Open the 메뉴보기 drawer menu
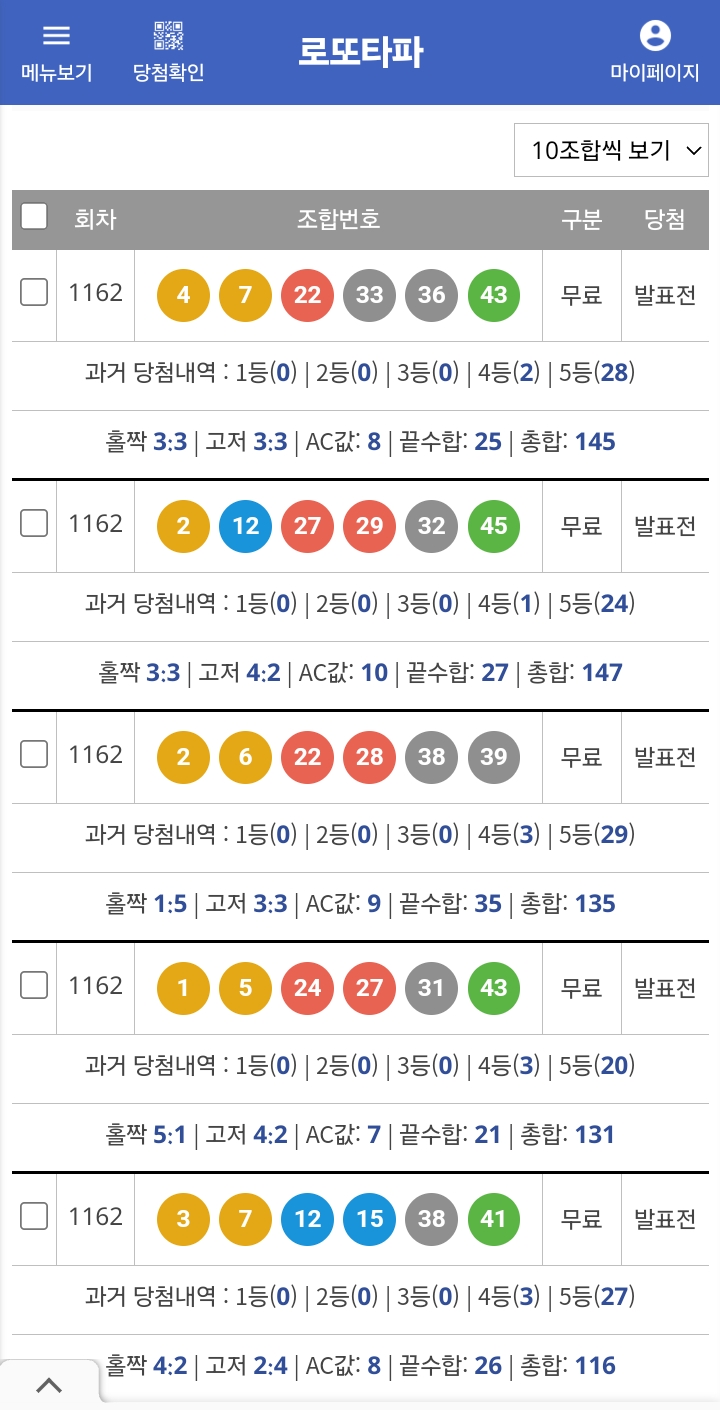Image resolution: width=720 pixels, height=1410 pixels. [57, 53]
